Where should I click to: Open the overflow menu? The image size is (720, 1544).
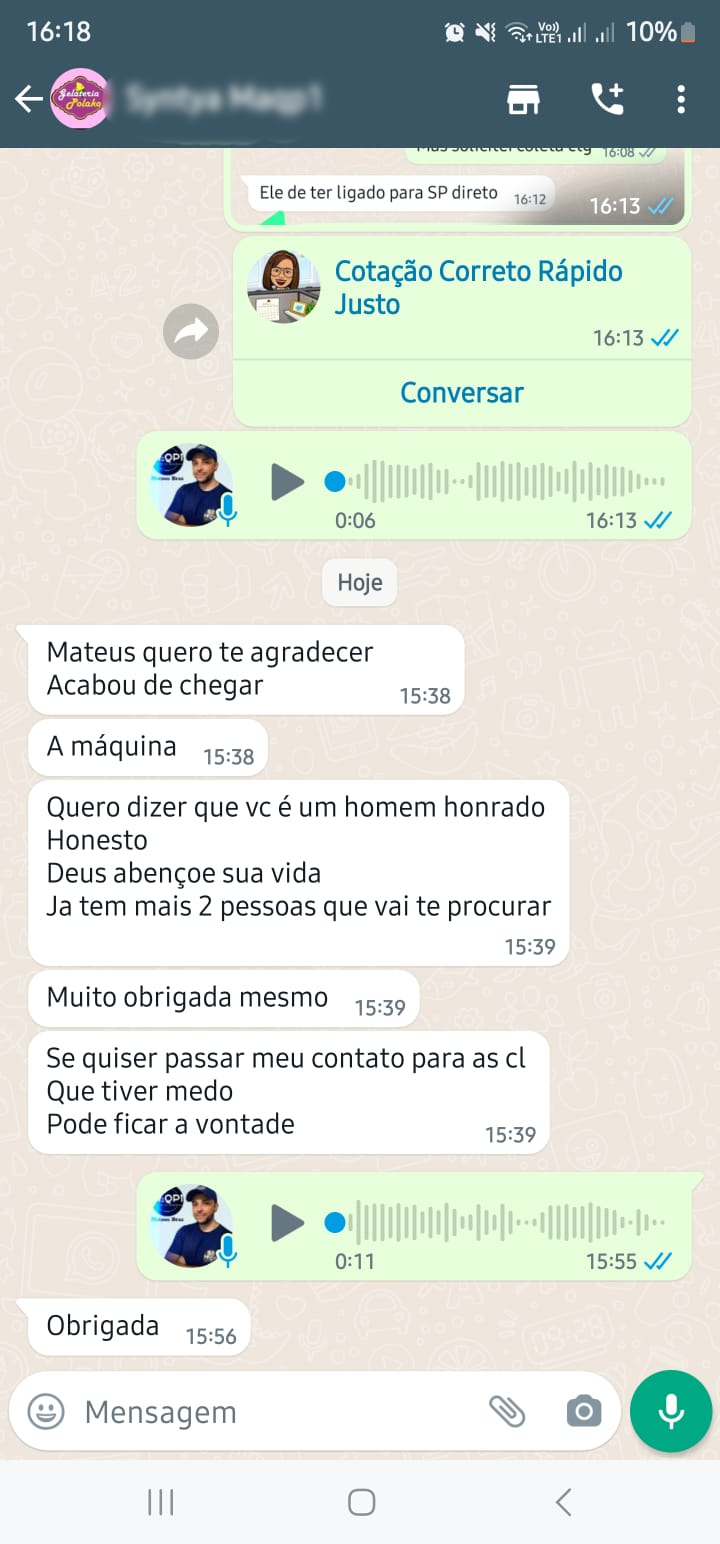[x=681, y=99]
